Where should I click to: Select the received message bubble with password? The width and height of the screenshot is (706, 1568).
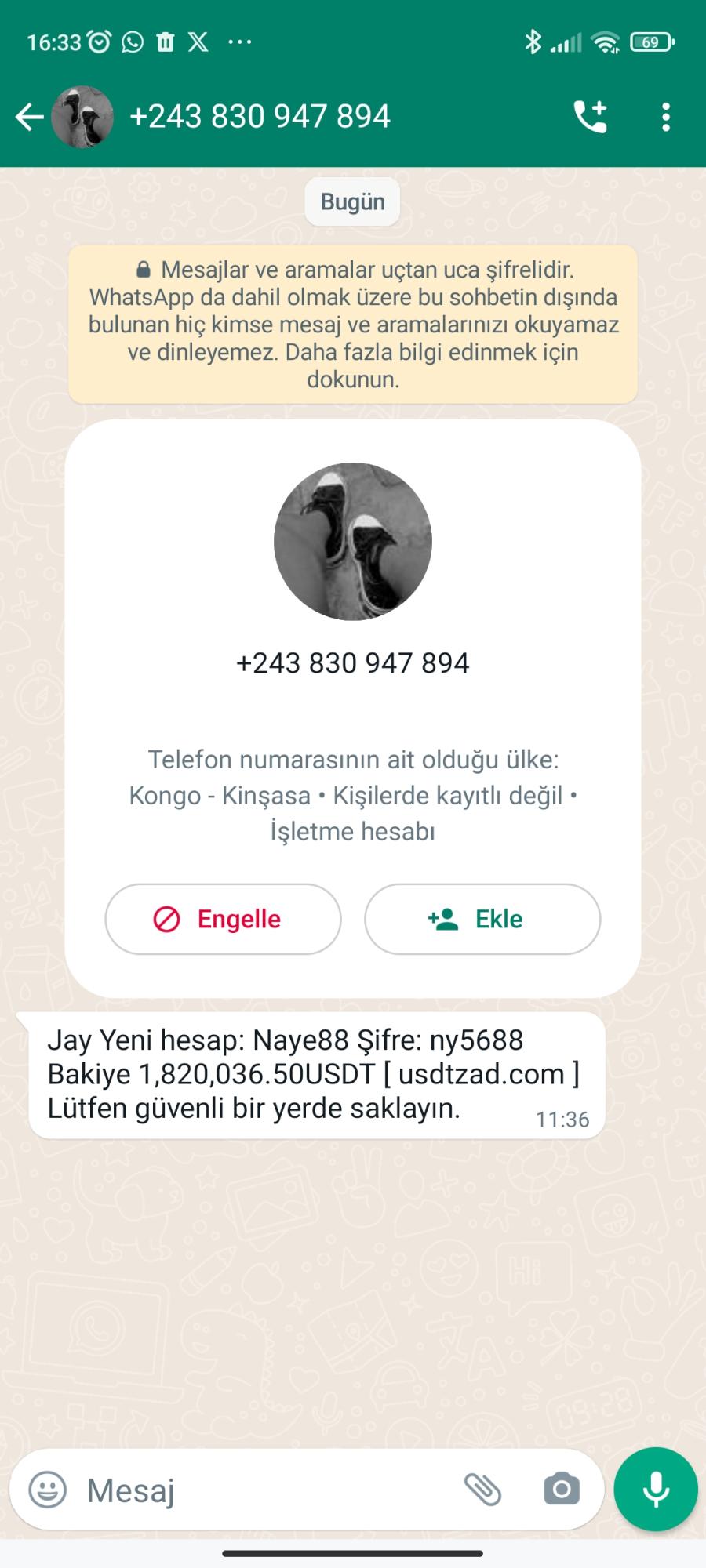pos(314,1074)
